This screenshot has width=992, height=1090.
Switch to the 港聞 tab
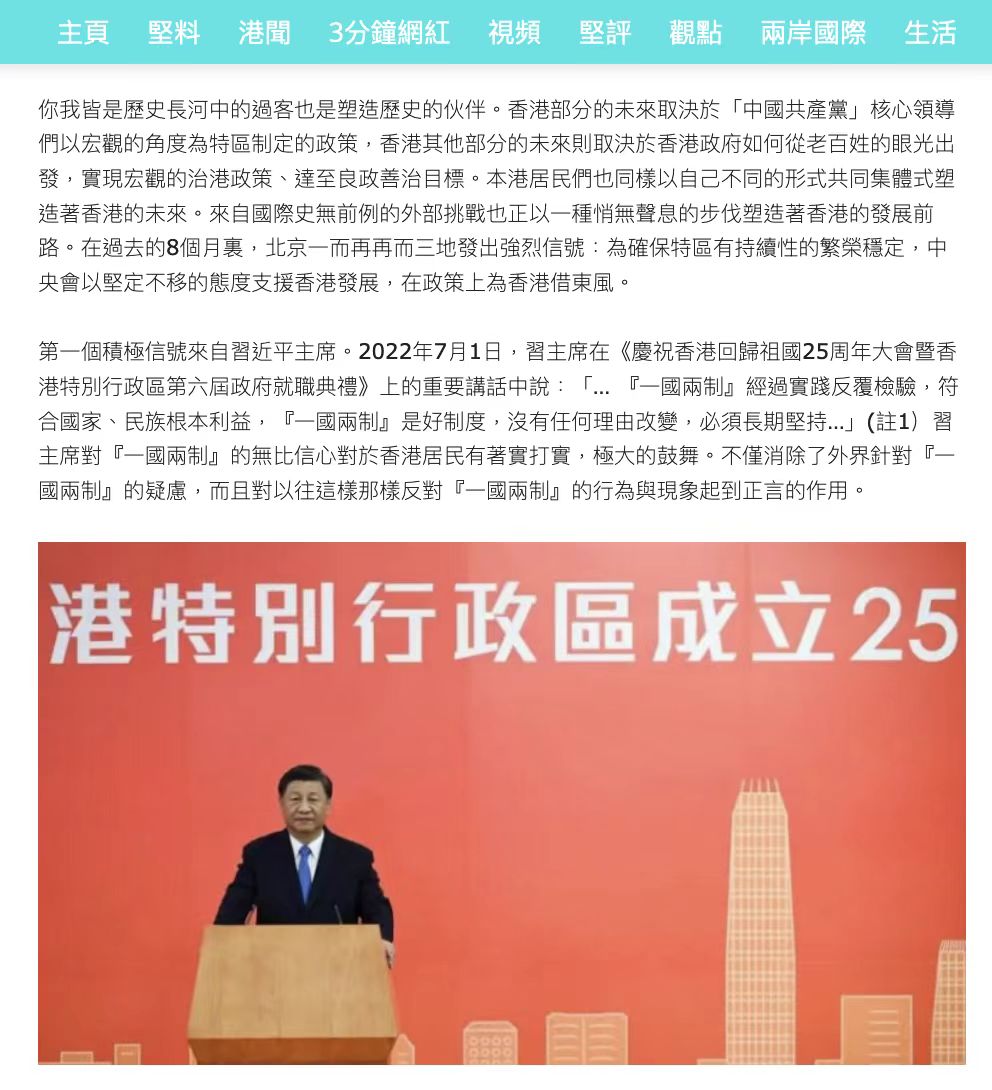pos(265,33)
